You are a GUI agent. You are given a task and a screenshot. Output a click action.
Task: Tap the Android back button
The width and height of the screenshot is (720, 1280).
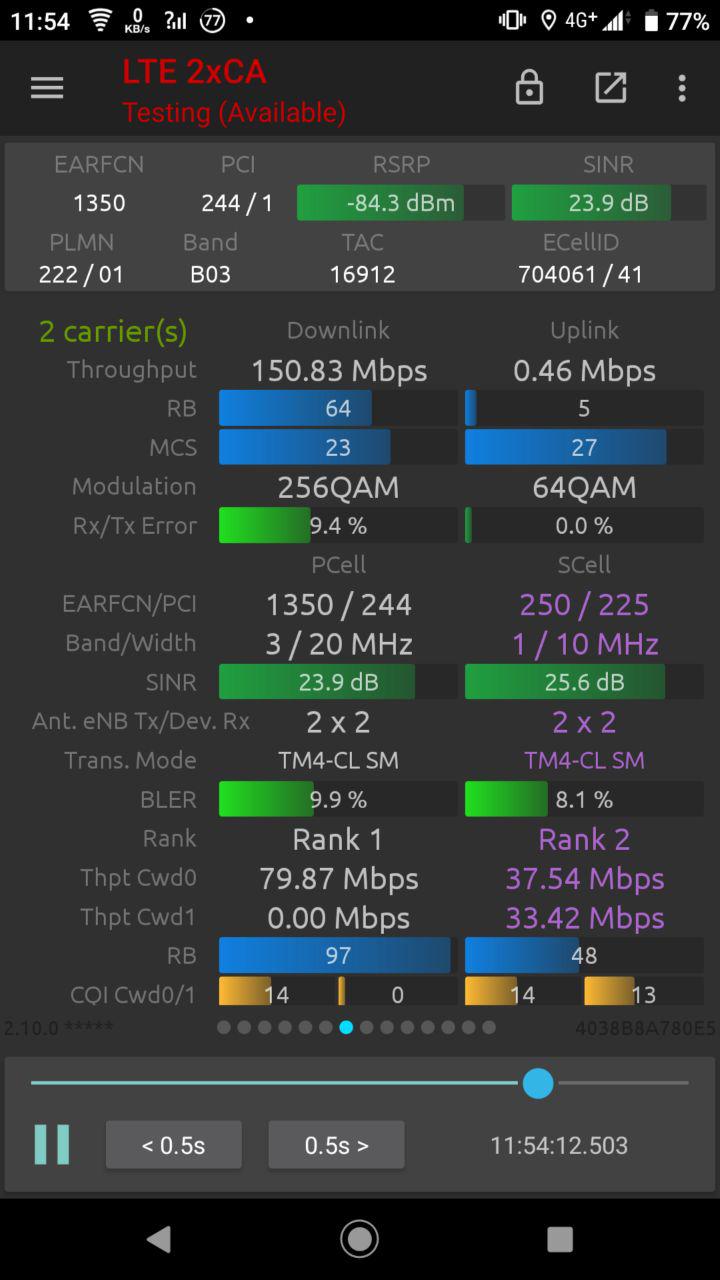(158, 1239)
